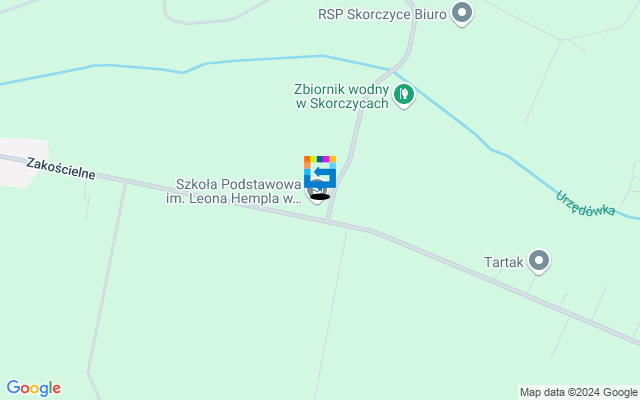Tap the RSP Skorczyce Biuro map pin

click(x=461, y=14)
